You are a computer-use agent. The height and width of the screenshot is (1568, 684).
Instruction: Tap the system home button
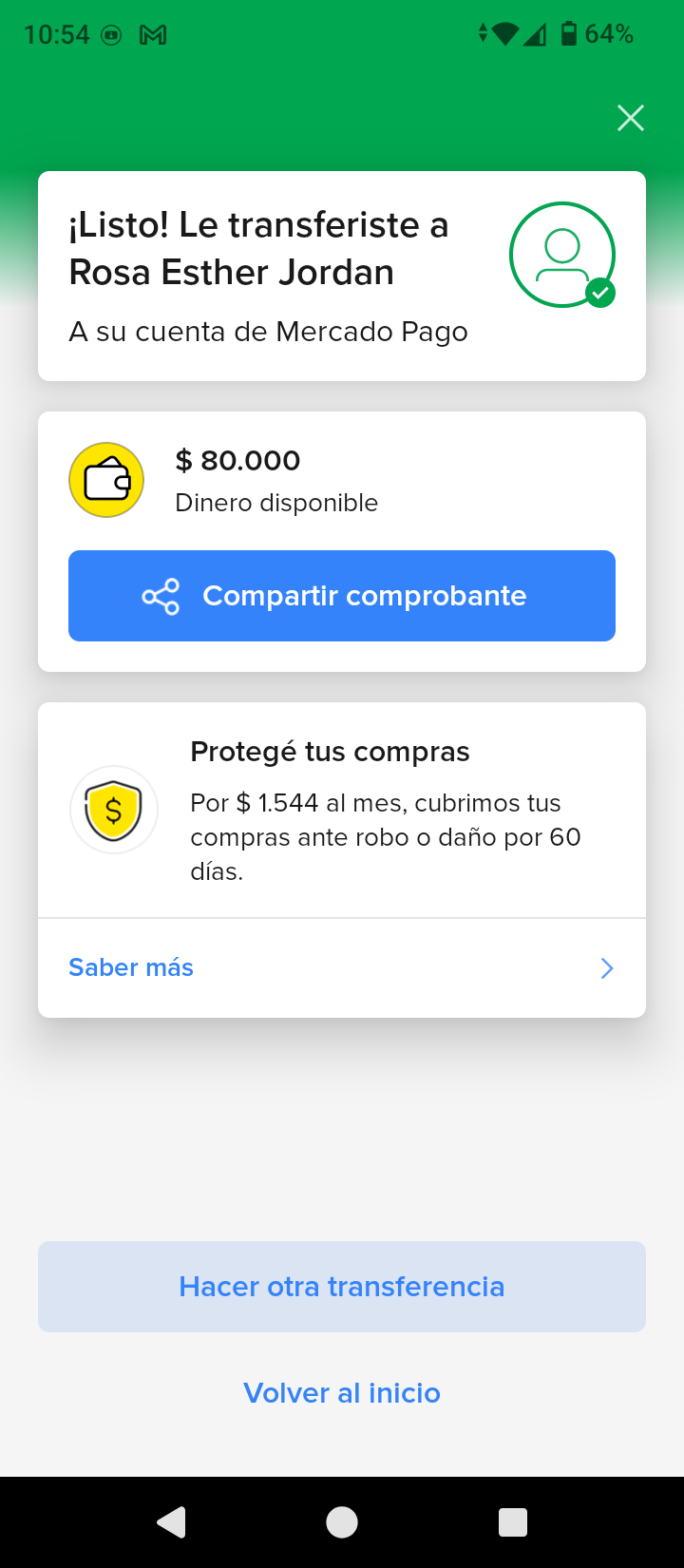point(342,1522)
